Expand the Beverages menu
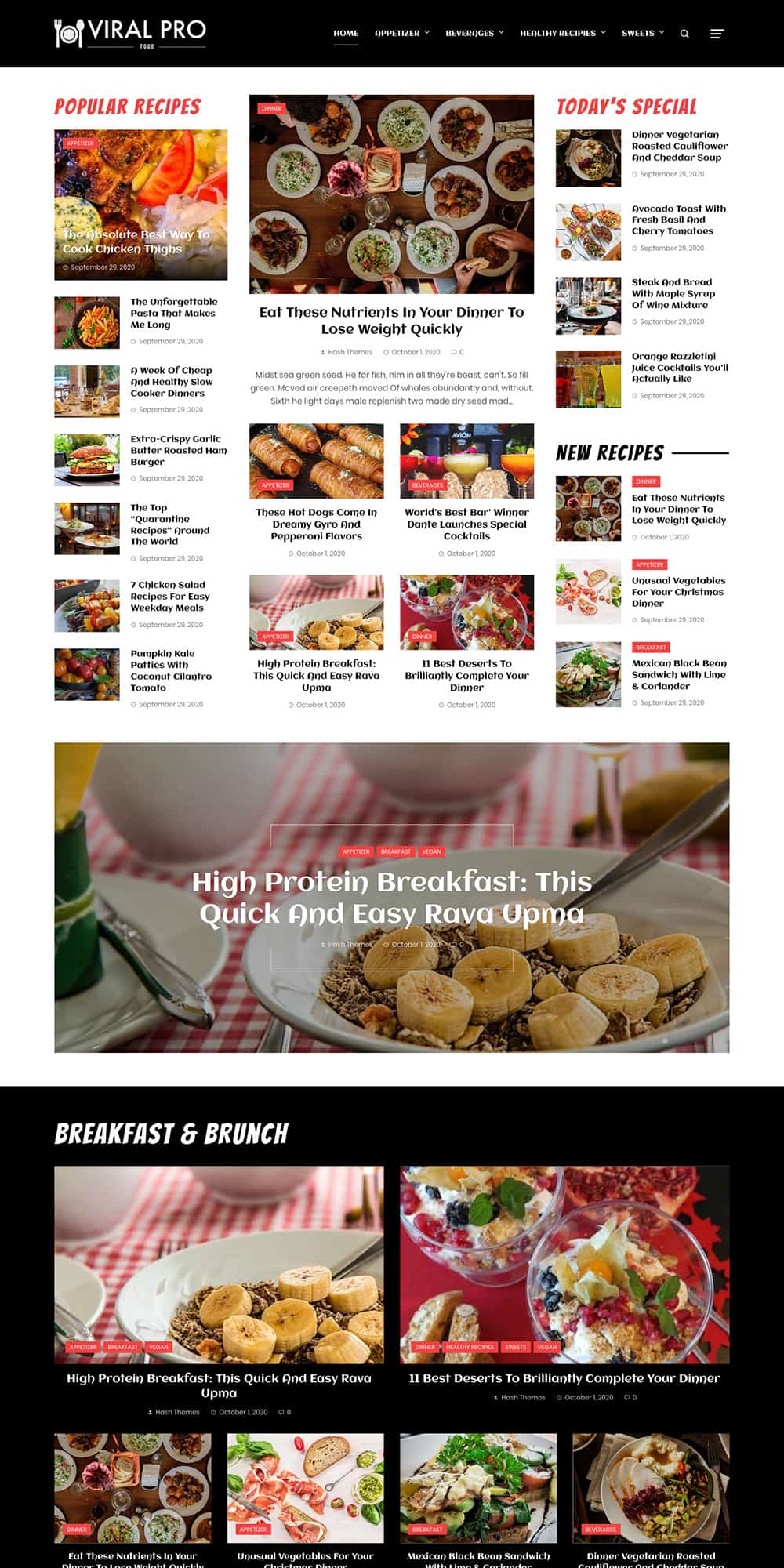Screen dimensions: 784x1568 pyautogui.click(x=474, y=33)
